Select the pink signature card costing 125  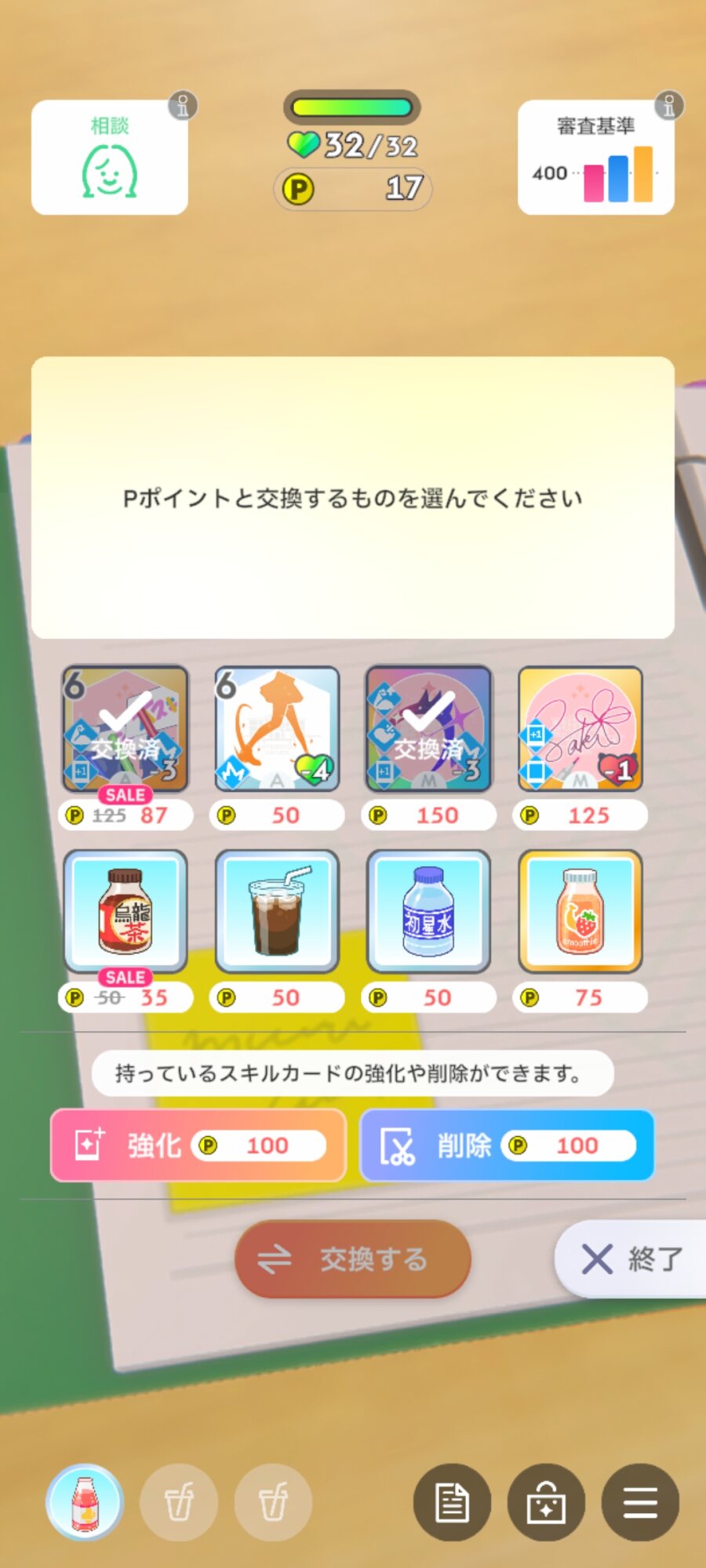point(580,729)
